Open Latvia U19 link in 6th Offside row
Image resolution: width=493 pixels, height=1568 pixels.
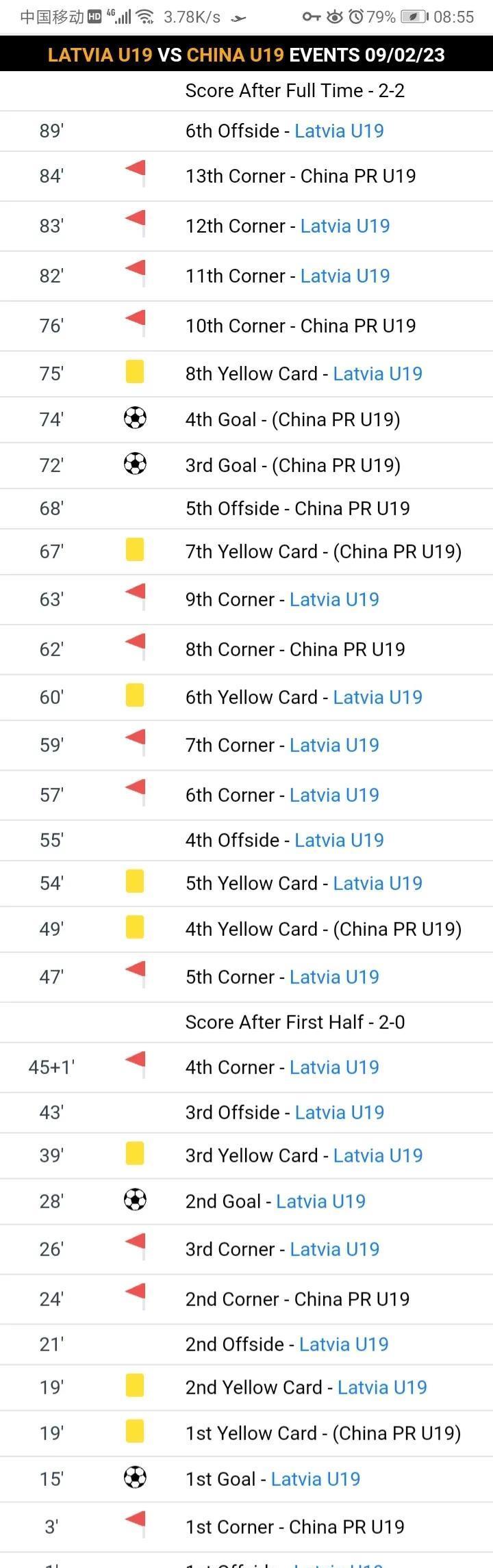[339, 131]
